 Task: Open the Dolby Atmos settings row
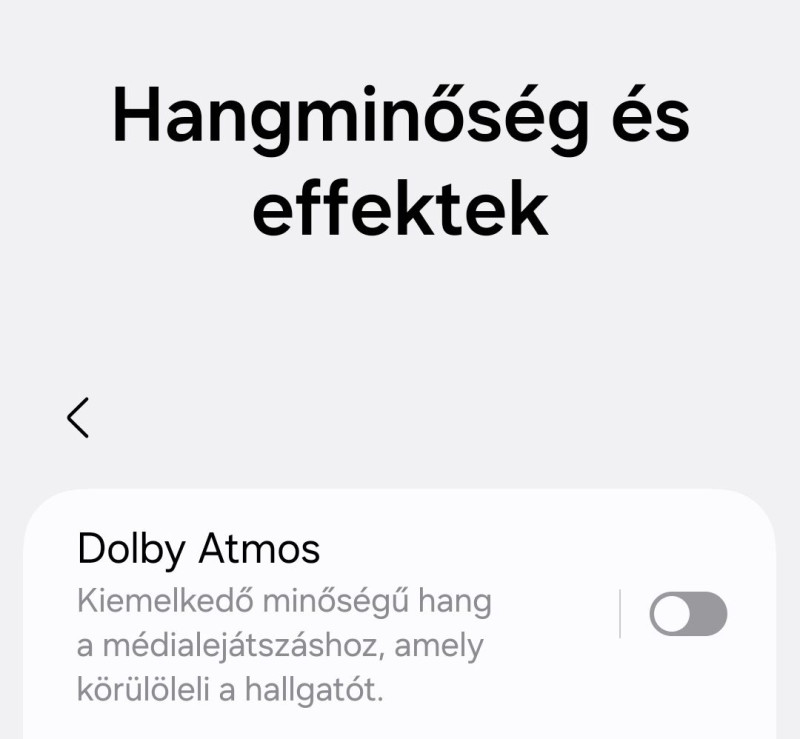point(300,615)
